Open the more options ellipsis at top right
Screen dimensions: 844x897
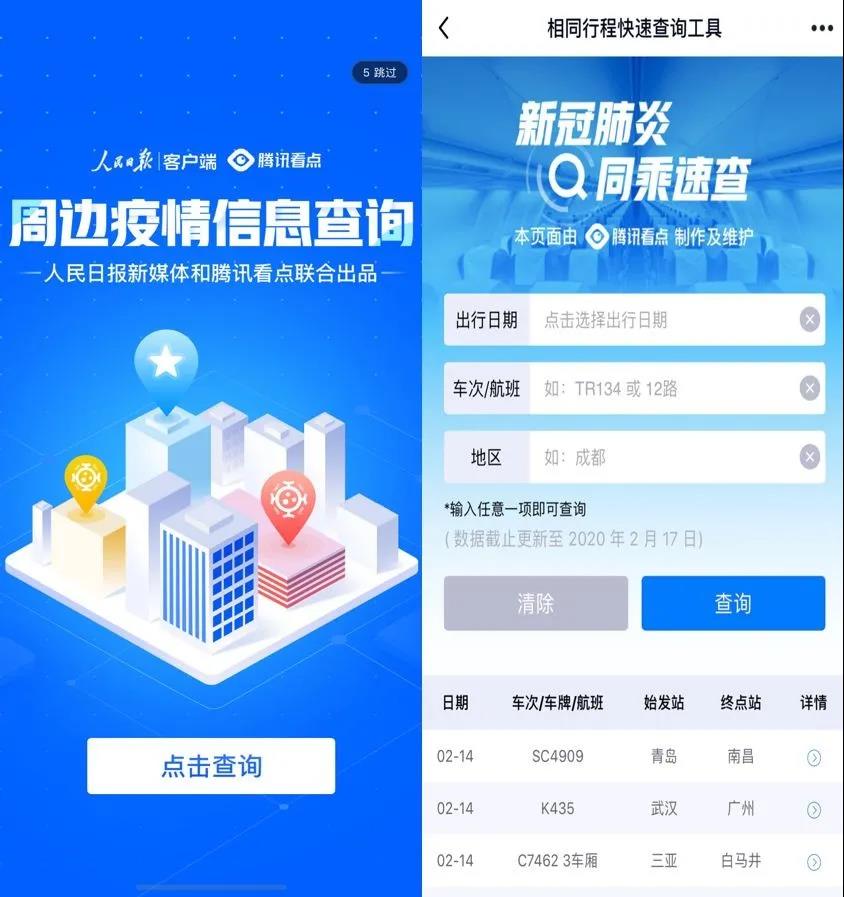(x=822, y=29)
